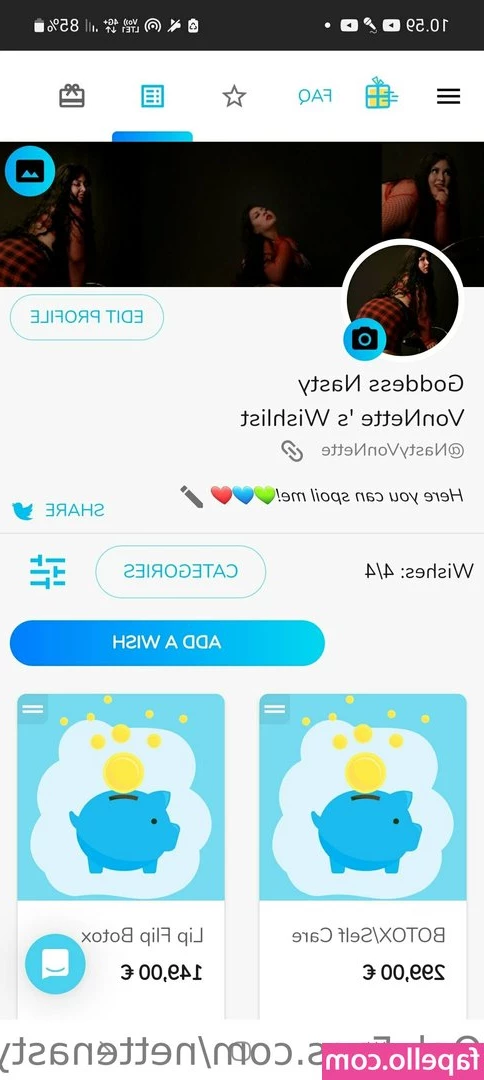
Task: Open the gift box tab
Action: [72, 96]
